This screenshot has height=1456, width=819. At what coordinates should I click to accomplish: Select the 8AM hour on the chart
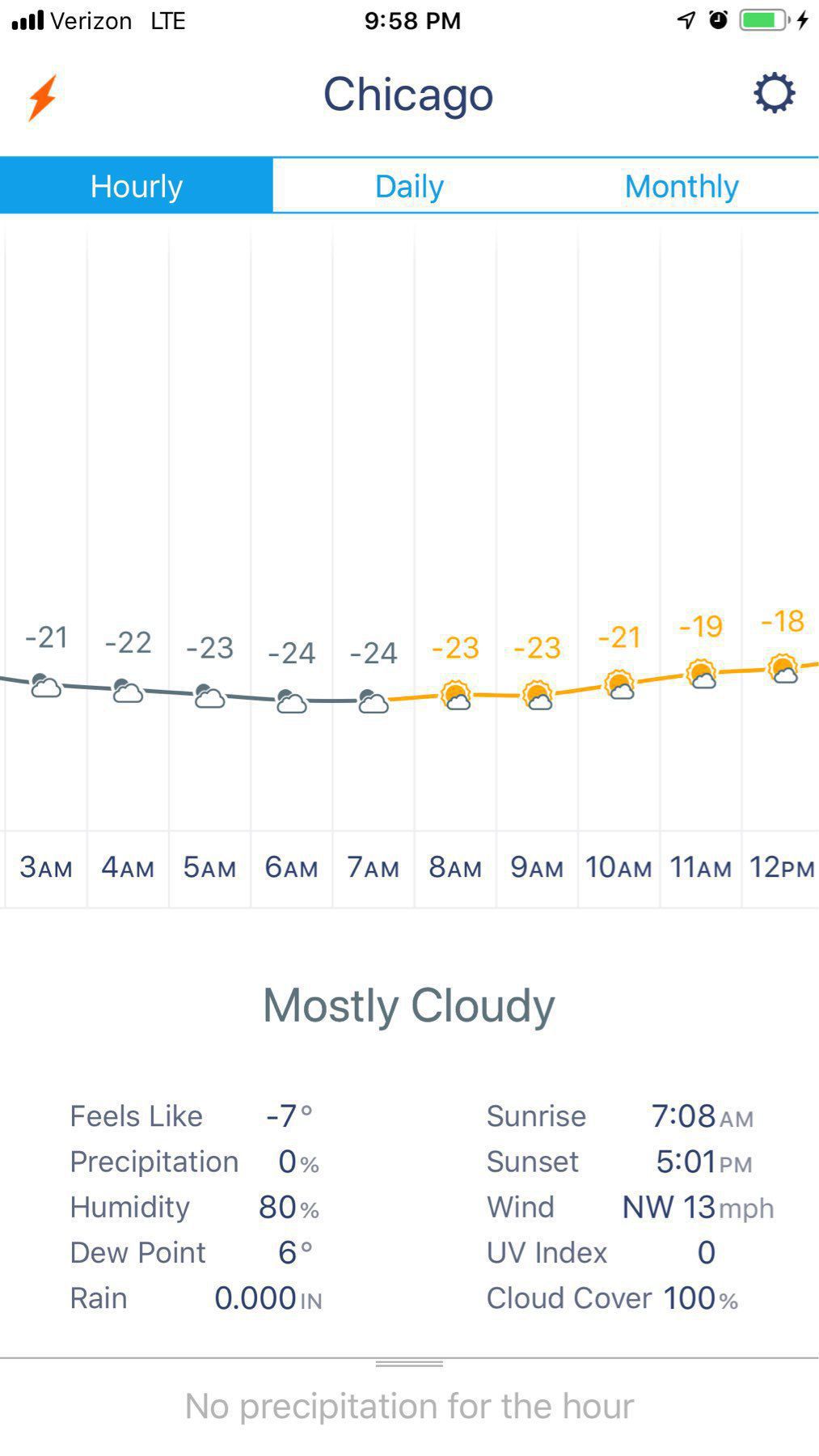455,868
